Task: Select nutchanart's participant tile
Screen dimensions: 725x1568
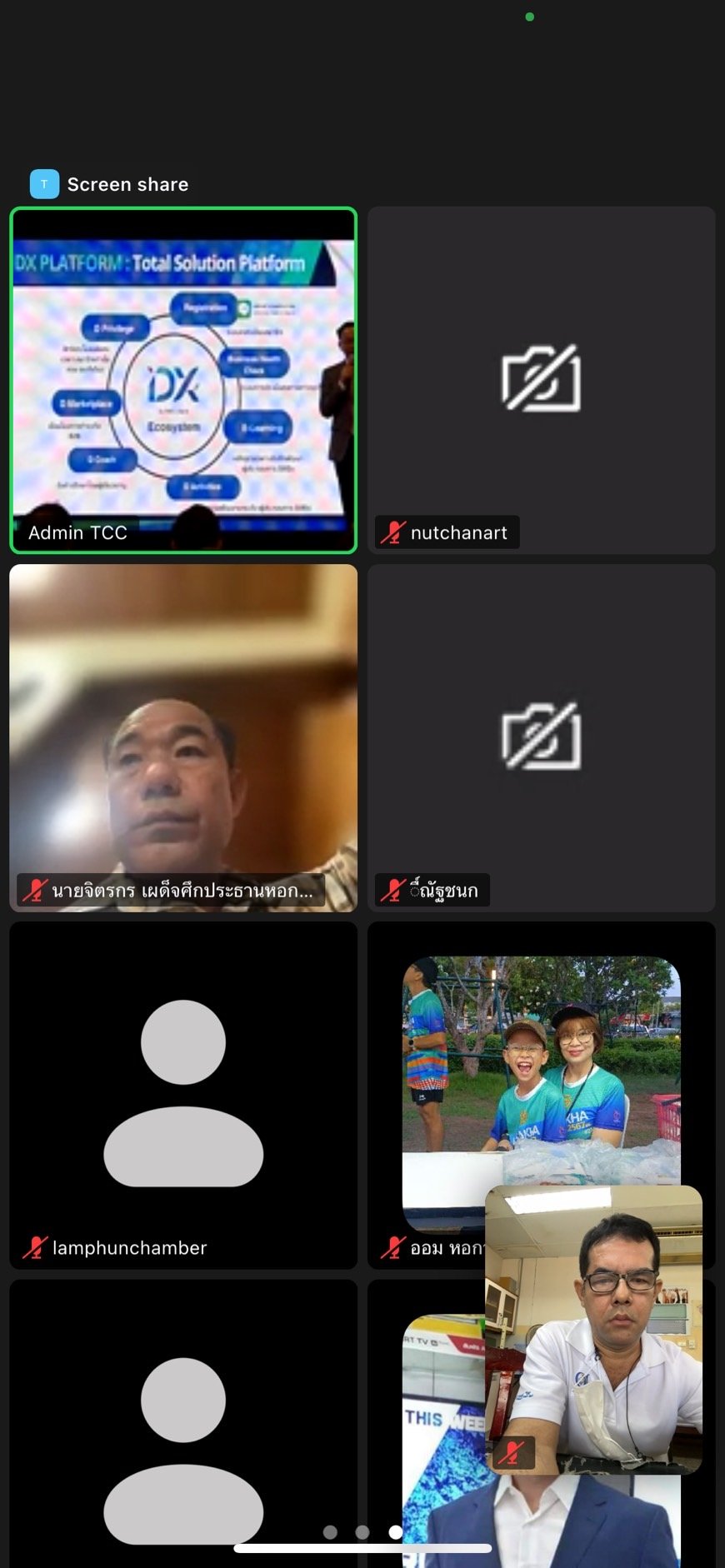Action: click(x=542, y=380)
